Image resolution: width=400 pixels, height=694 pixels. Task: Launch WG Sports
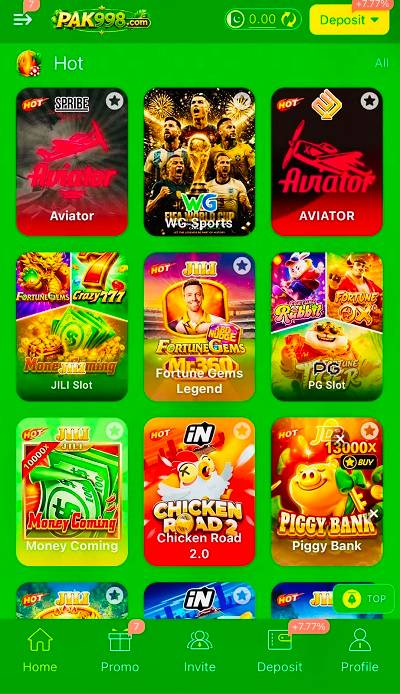[199, 162]
